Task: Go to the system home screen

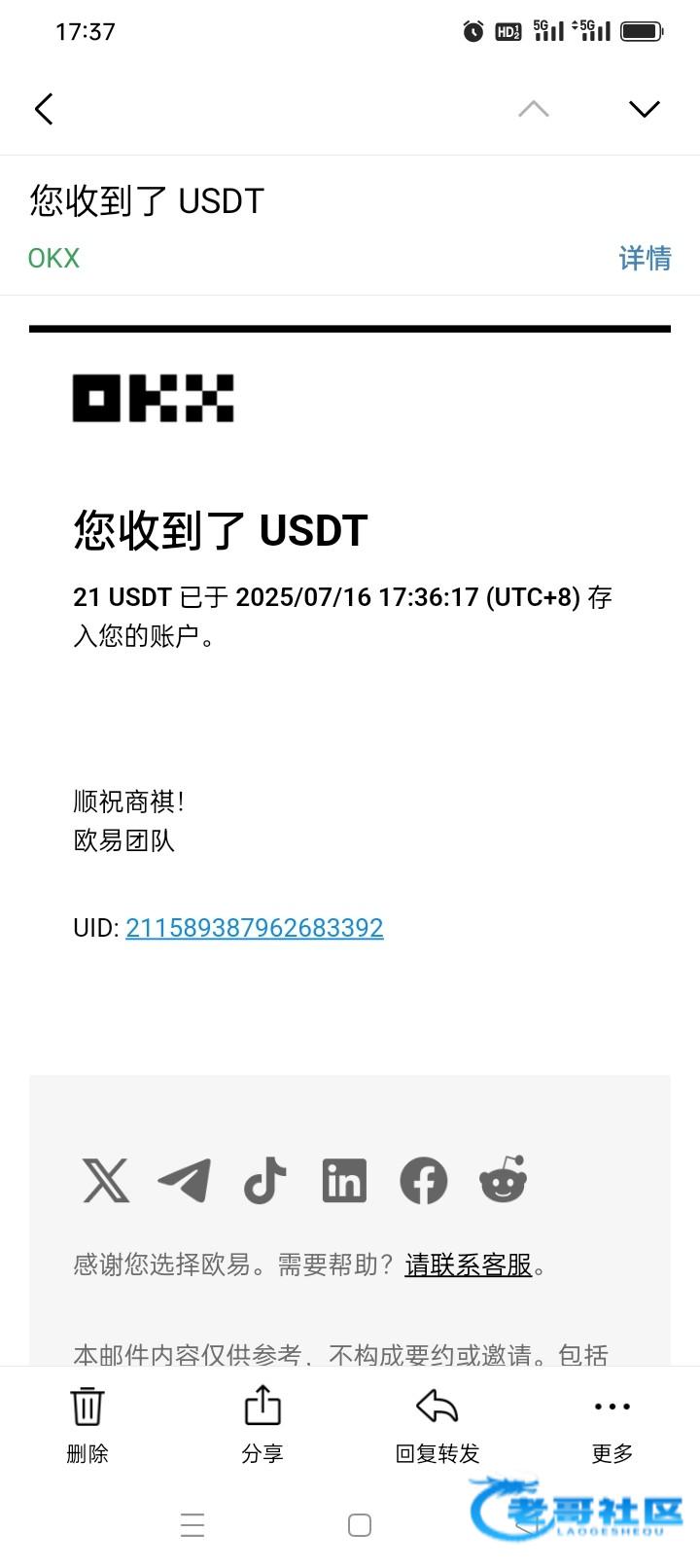Action: click(360, 1525)
